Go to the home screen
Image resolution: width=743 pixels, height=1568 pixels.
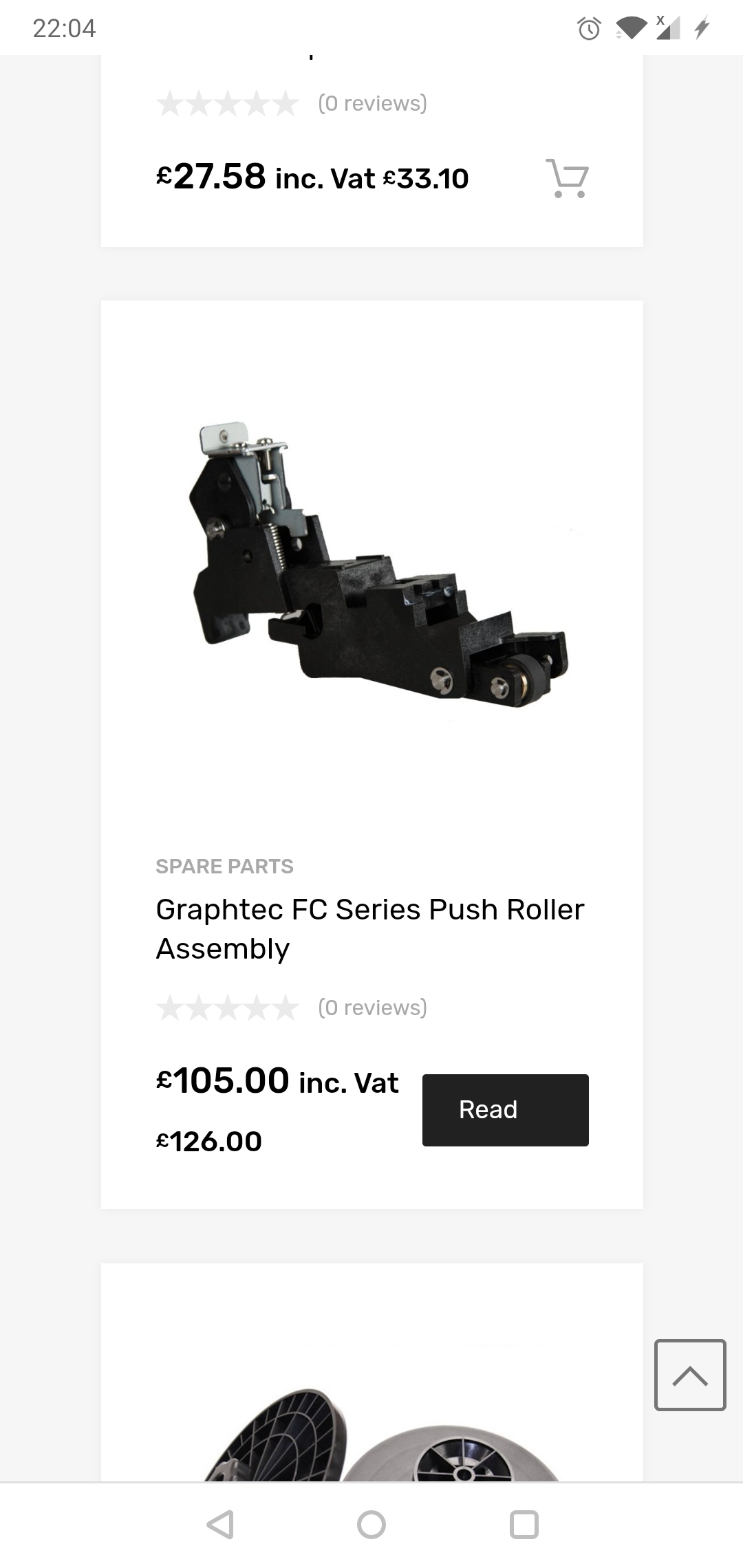(x=371, y=1525)
